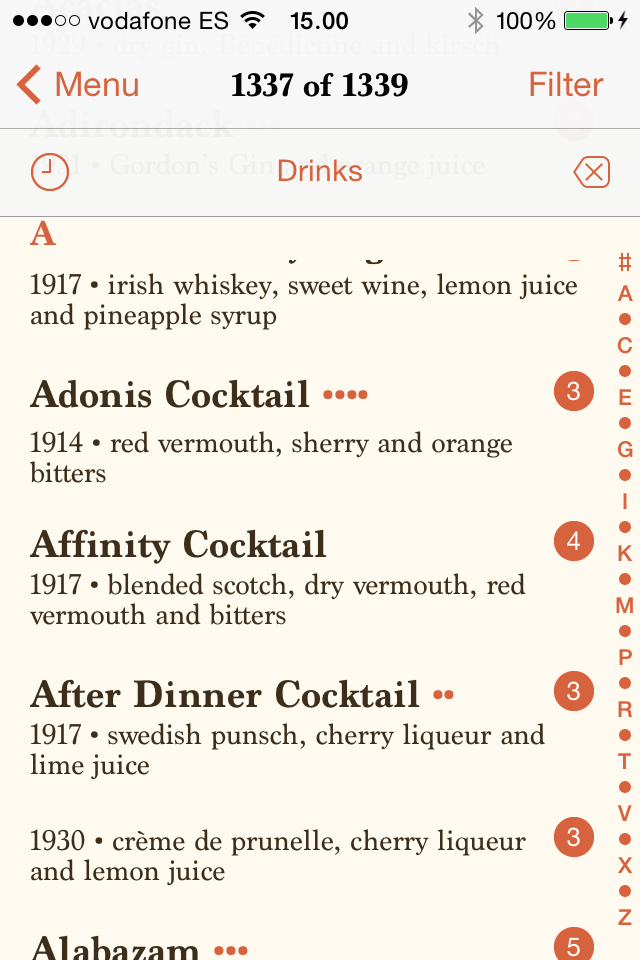Jump to # section in index
Image resolution: width=640 pixels, height=960 pixels.
click(x=625, y=263)
